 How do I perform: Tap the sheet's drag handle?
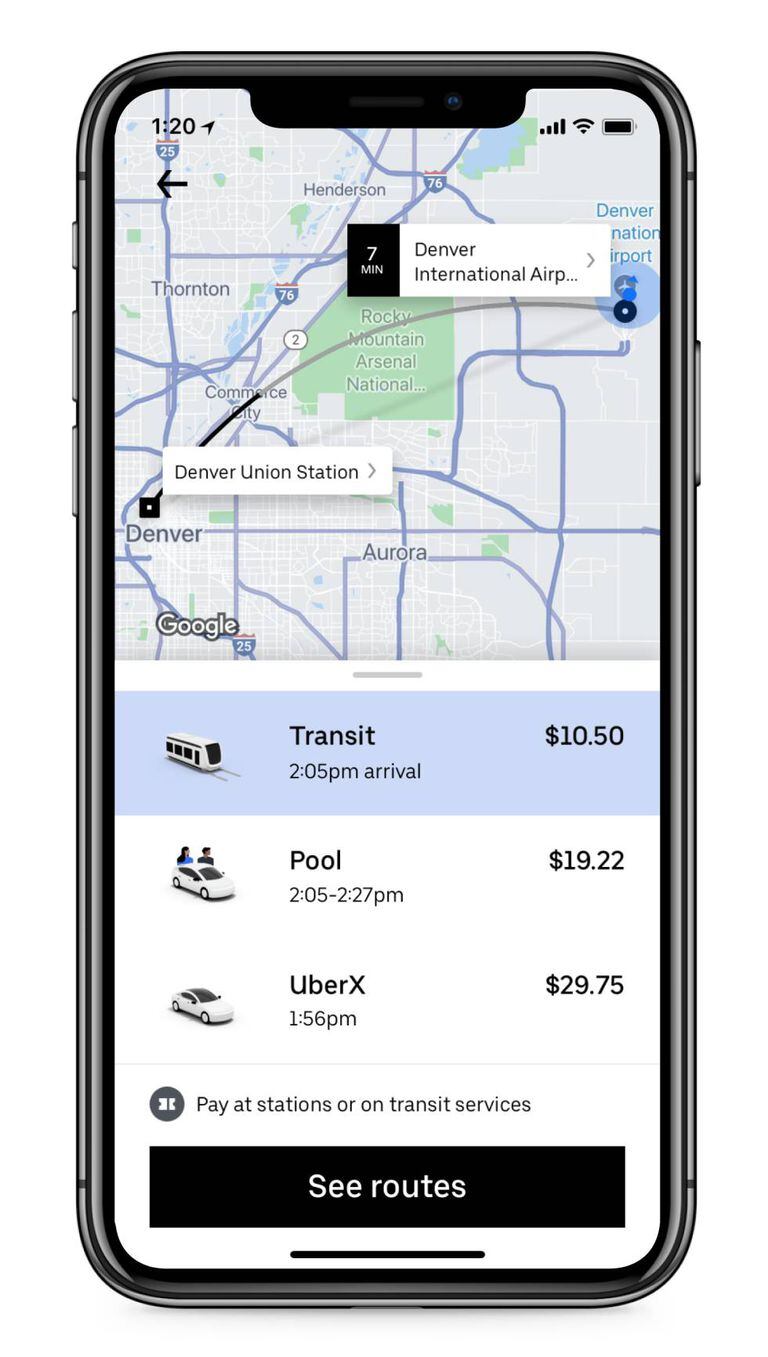click(x=387, y=675)
